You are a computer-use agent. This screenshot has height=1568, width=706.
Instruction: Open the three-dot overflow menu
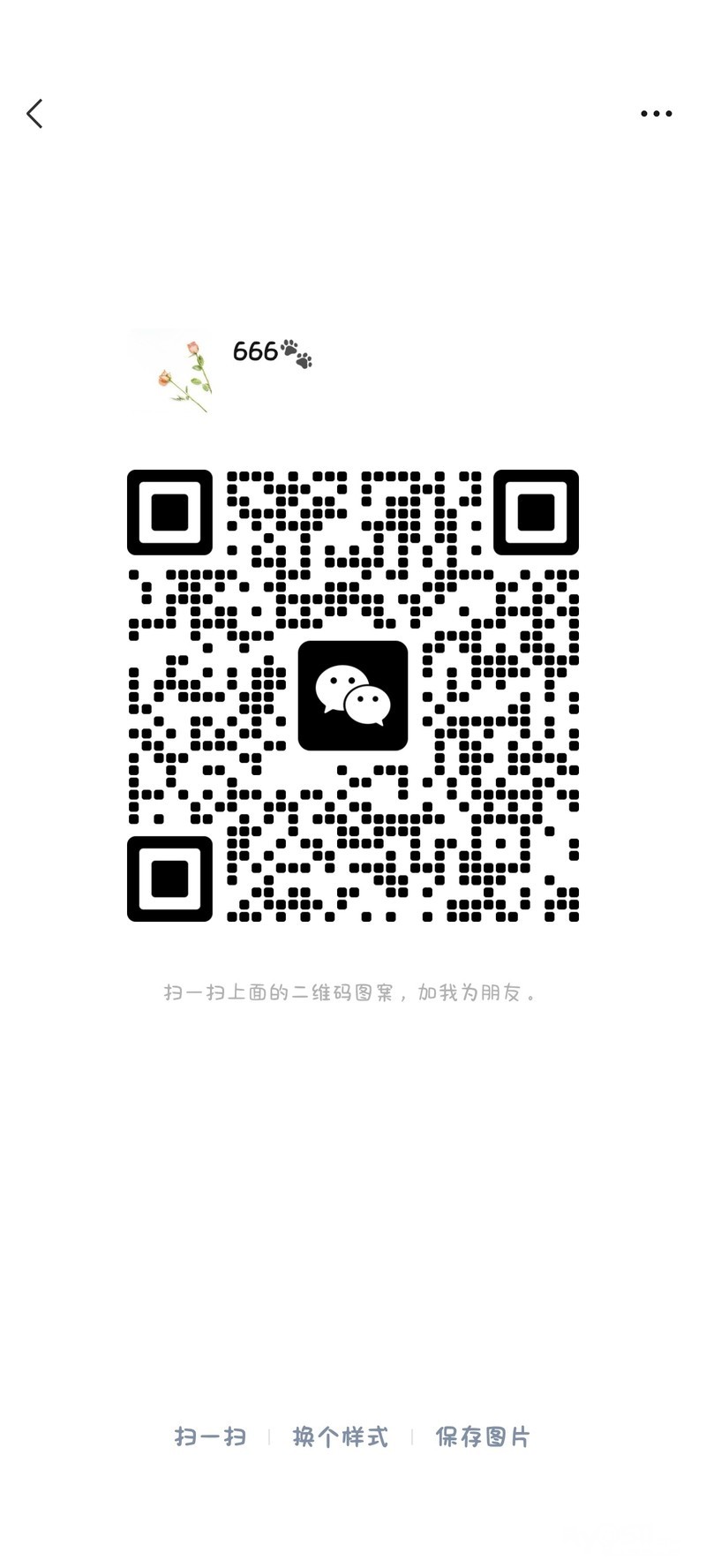point(656,114)
